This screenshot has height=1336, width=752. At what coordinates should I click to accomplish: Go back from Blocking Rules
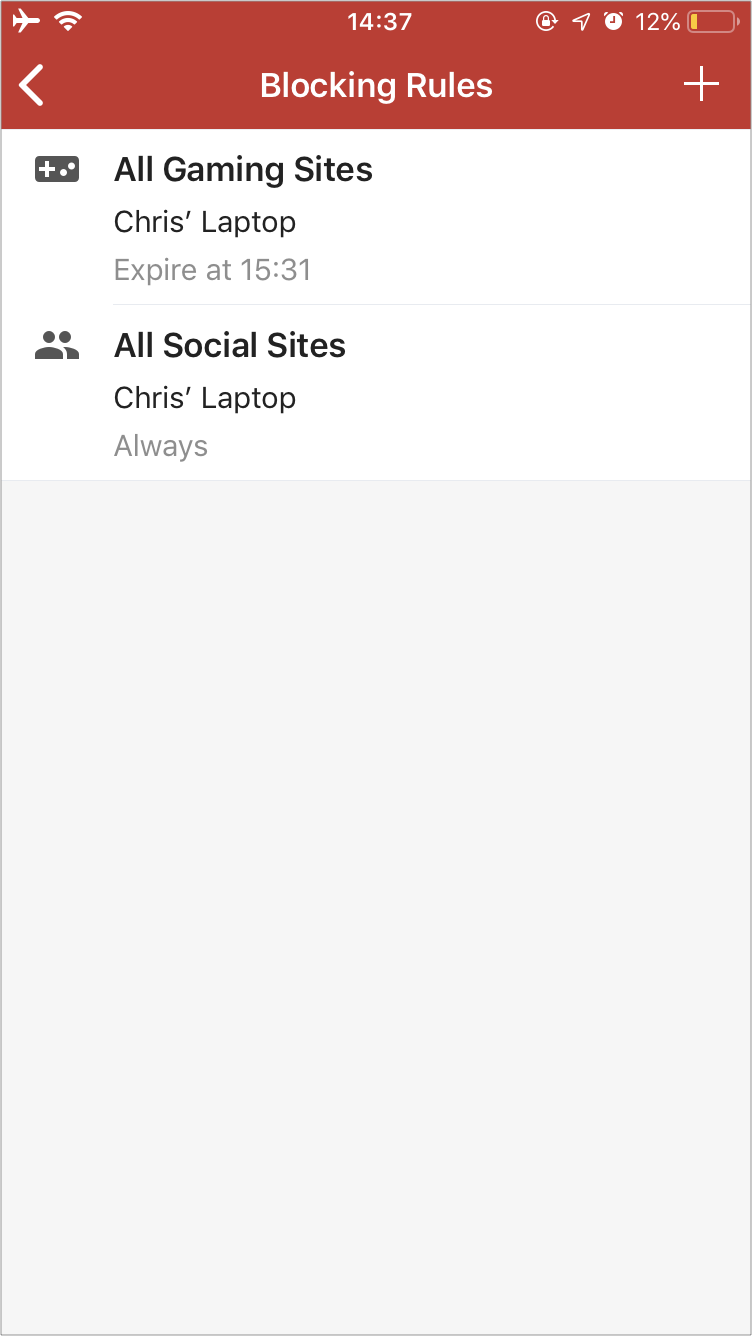click(32, 86)
